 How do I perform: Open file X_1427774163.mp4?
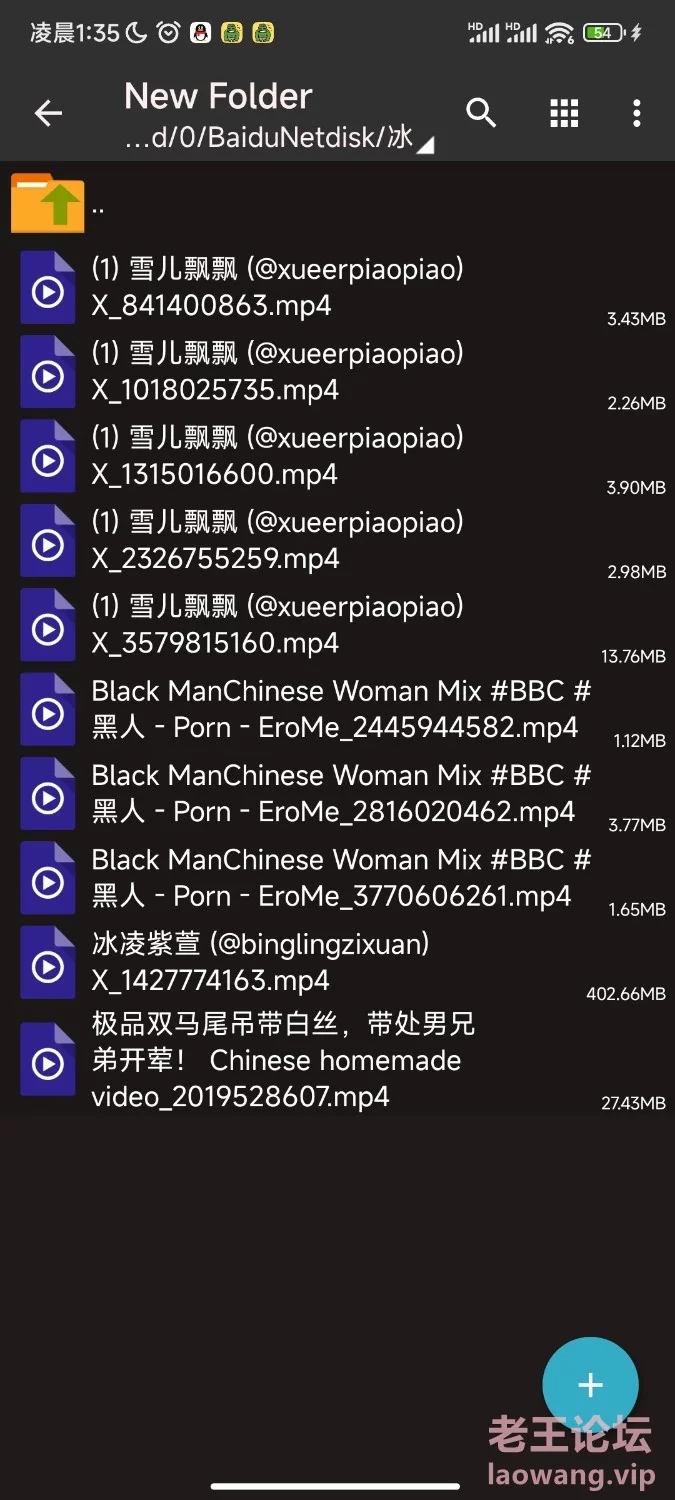337,962
